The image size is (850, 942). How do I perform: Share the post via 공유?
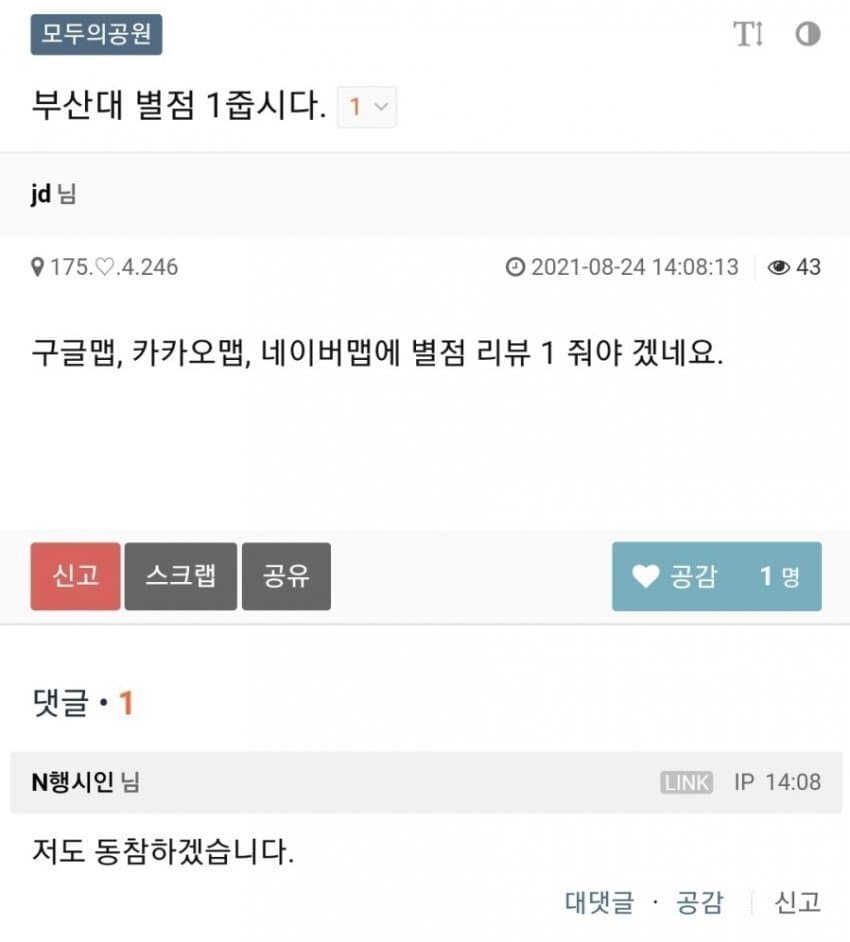[x=286, y=576]
